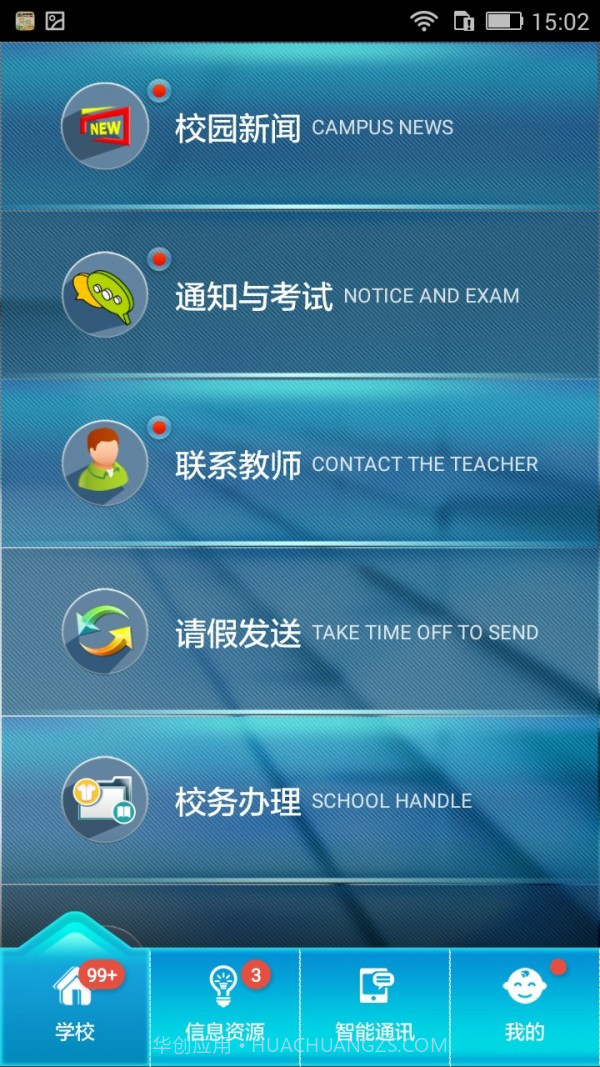Open 请假发送 Take Time Off to Send
This screenshot has width=600, height=1067.
300,632
